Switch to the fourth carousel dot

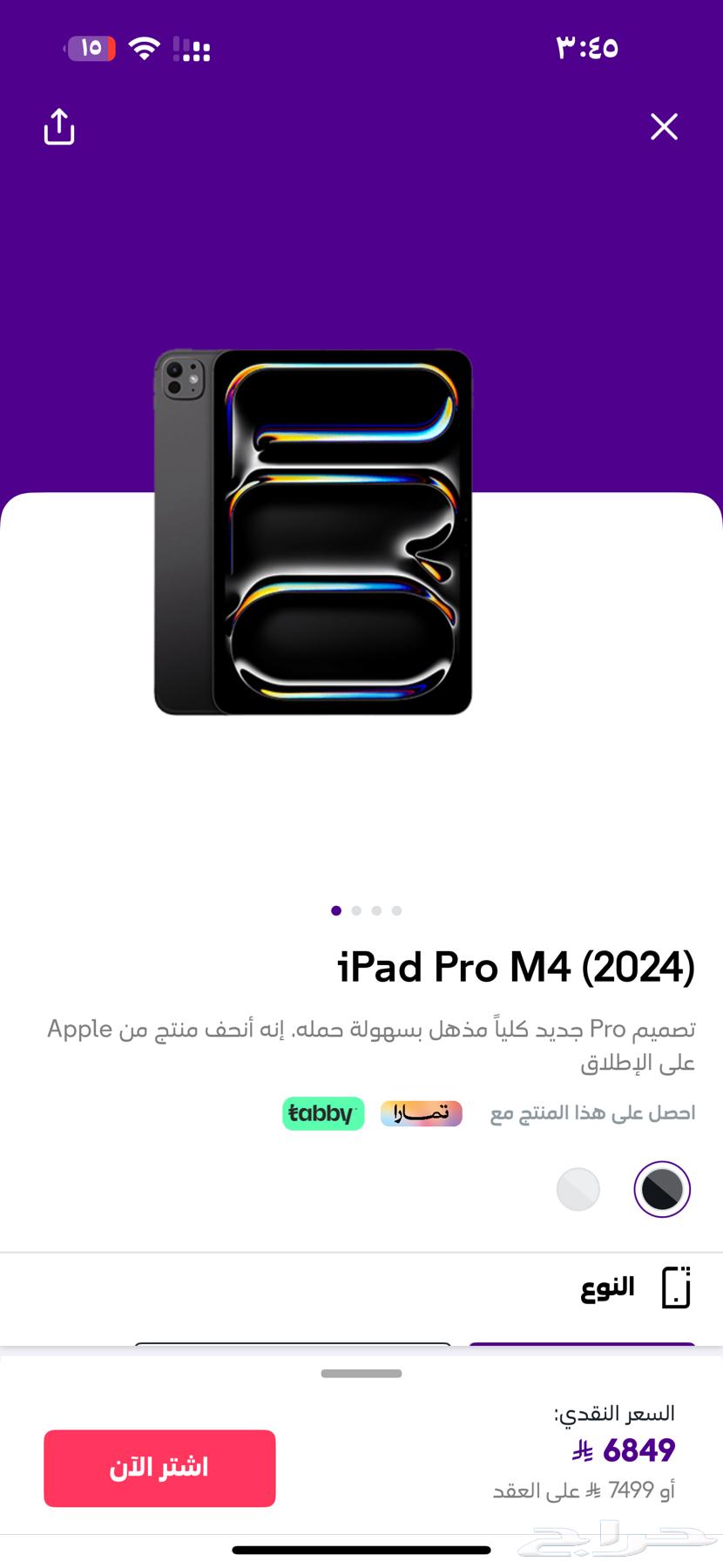point(396,911)
